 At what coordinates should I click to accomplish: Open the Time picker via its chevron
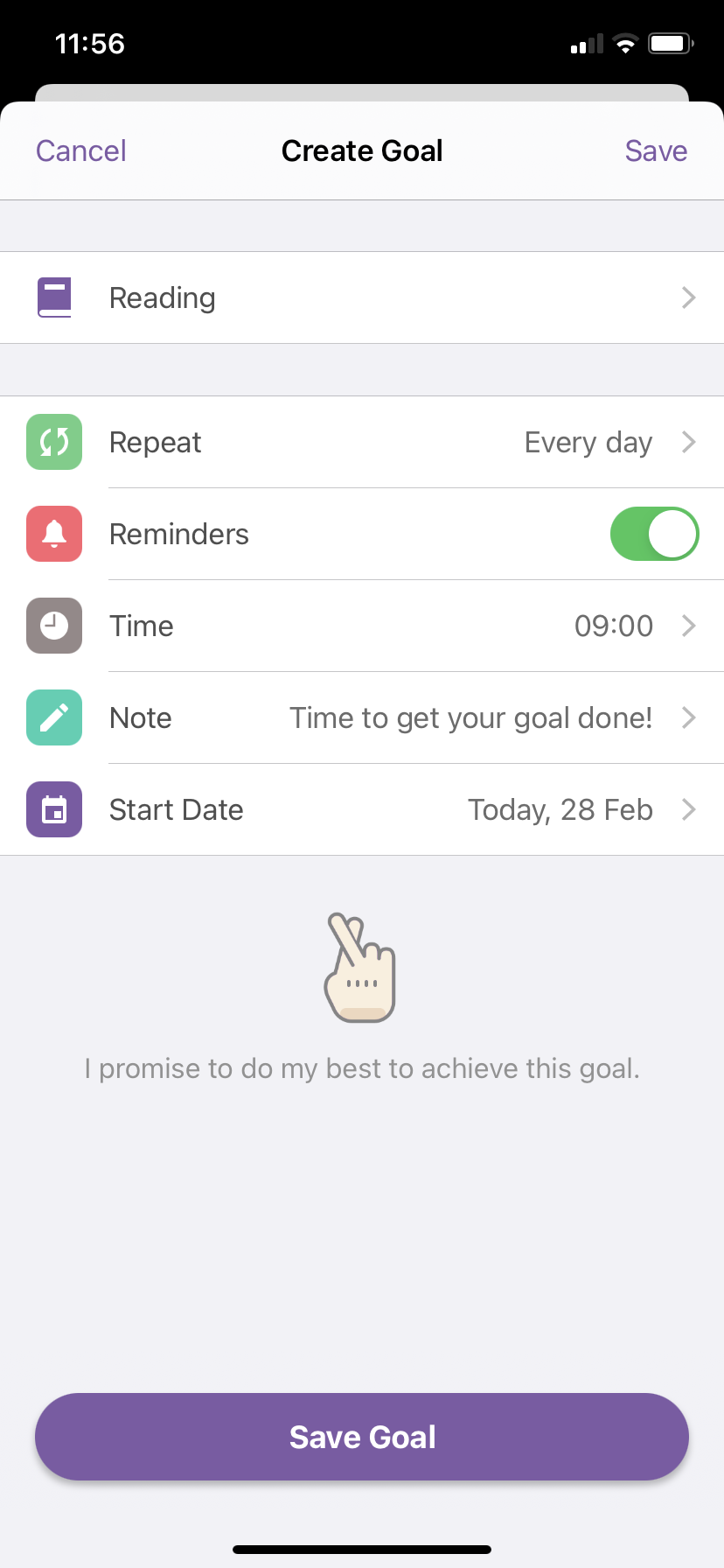(x=690, y=626)
